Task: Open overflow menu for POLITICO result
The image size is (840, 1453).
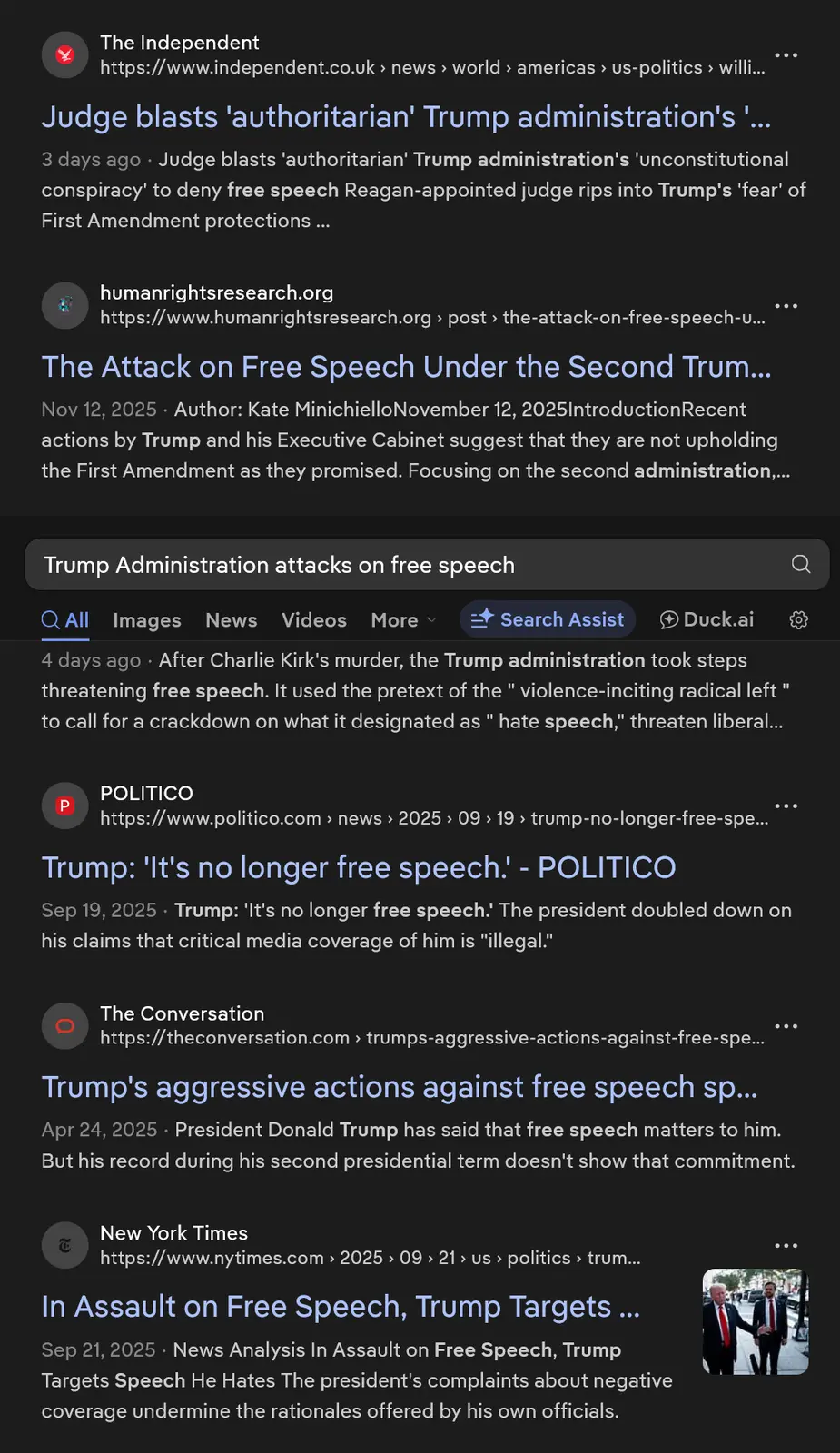Action: pyautogui.click(x=786, y=806)
